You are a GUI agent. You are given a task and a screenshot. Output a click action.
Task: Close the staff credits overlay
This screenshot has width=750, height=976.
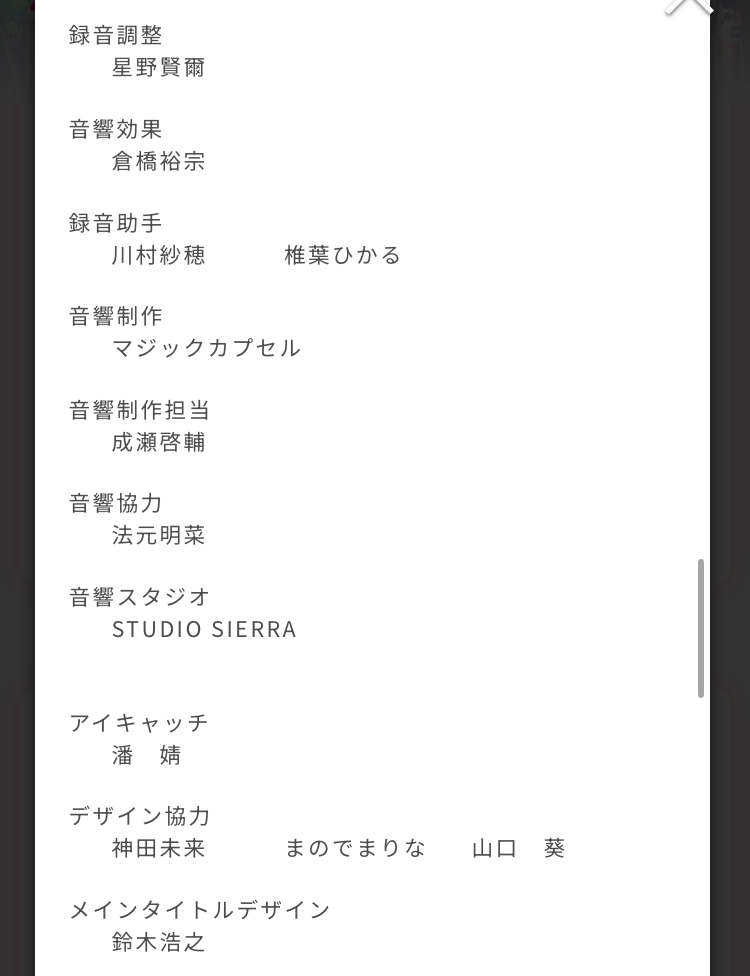point(689,5)
